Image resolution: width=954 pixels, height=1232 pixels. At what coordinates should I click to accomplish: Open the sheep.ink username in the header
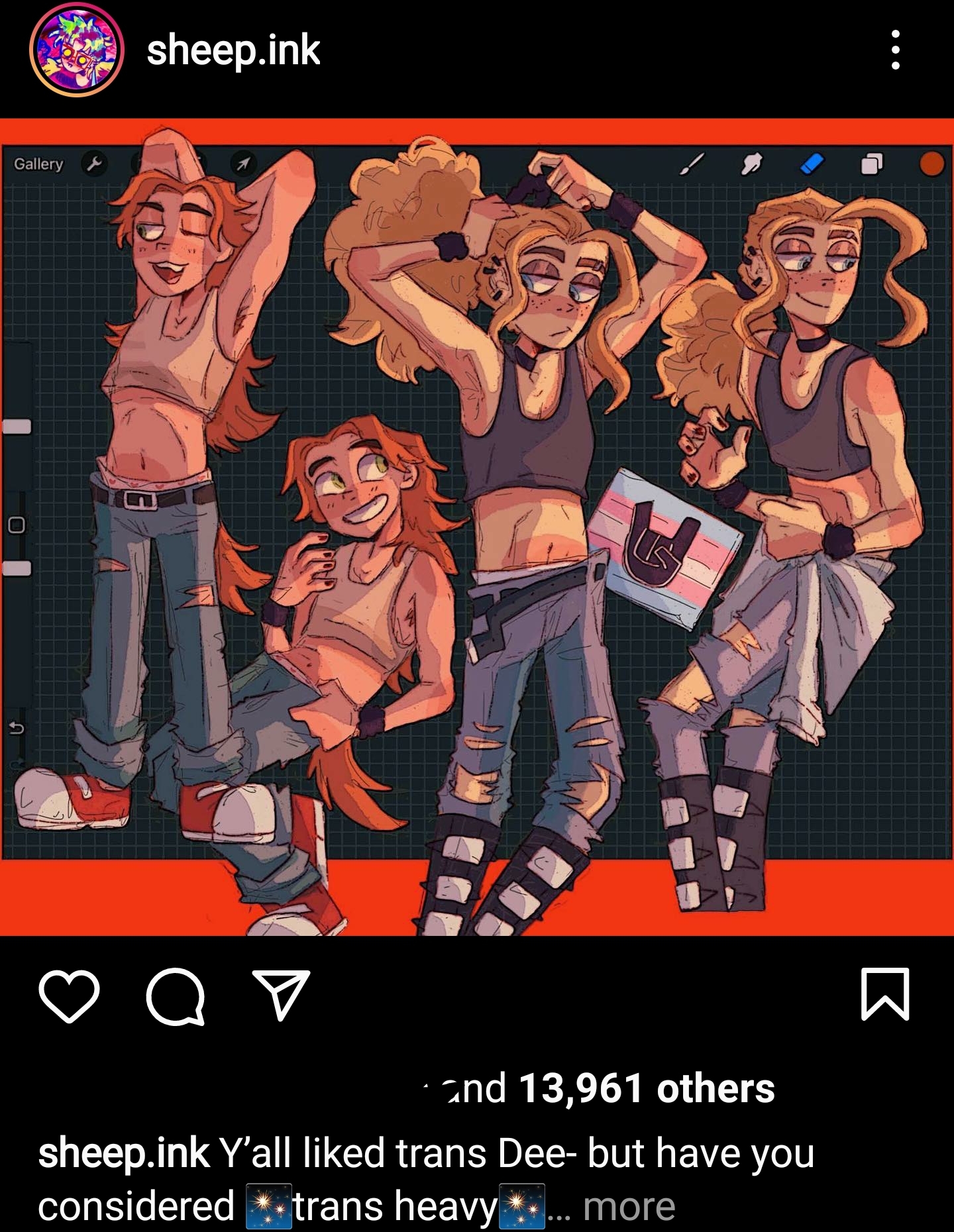(233, 50)
